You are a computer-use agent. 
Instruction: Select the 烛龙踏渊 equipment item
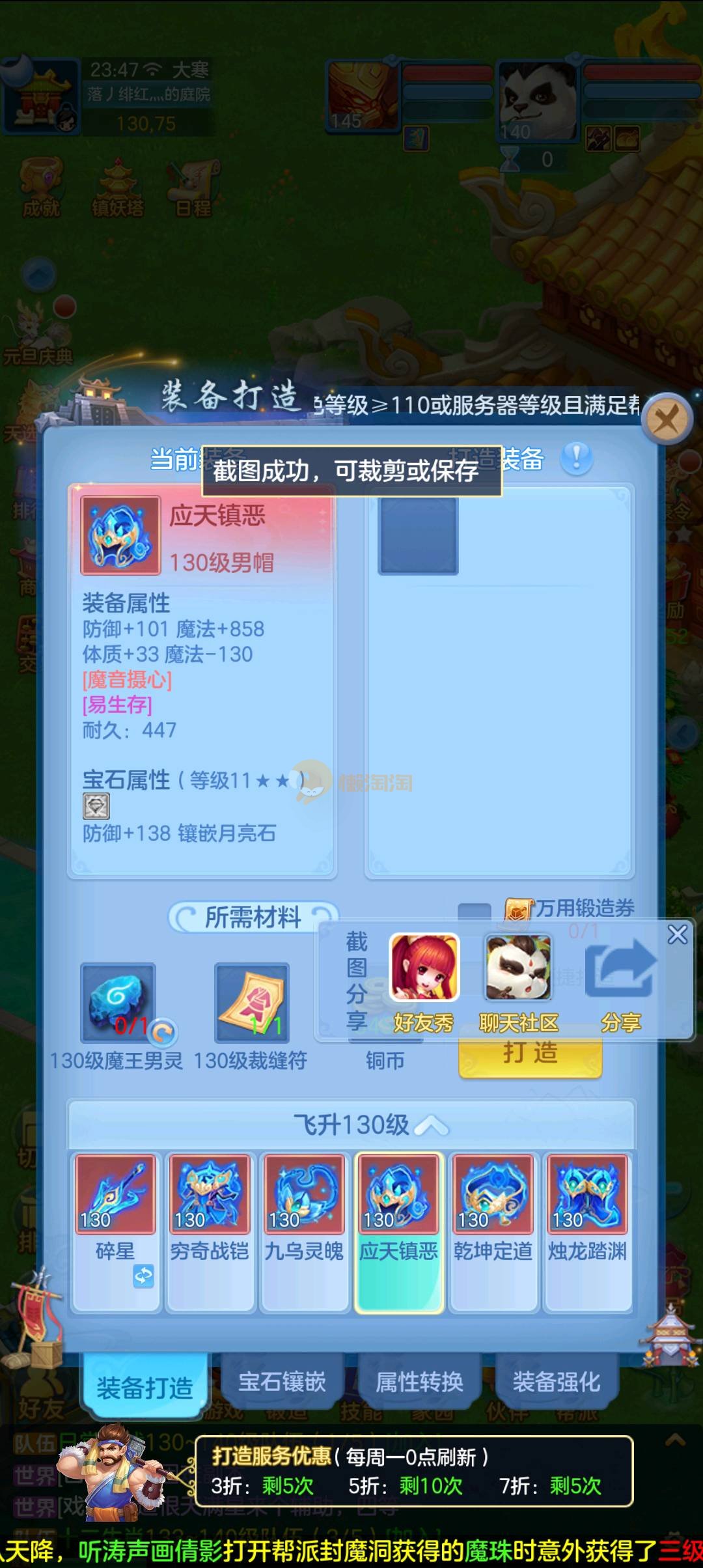[587, 1196]
